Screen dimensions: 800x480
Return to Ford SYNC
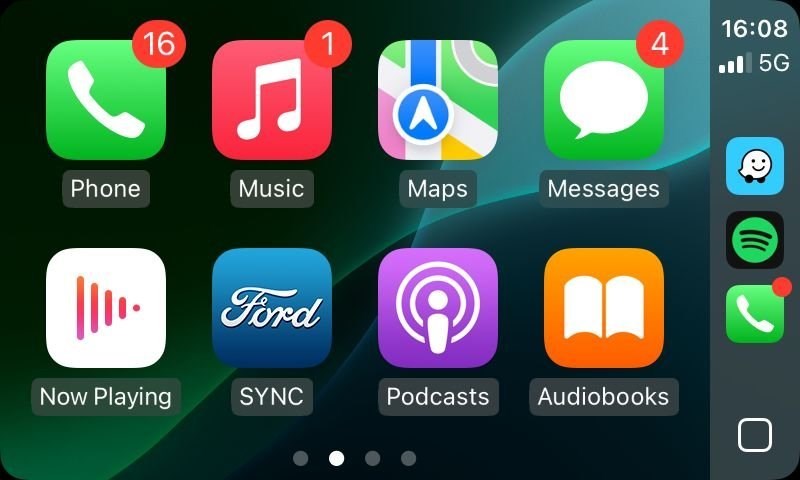pyautogui.click(x=271, y=308)
